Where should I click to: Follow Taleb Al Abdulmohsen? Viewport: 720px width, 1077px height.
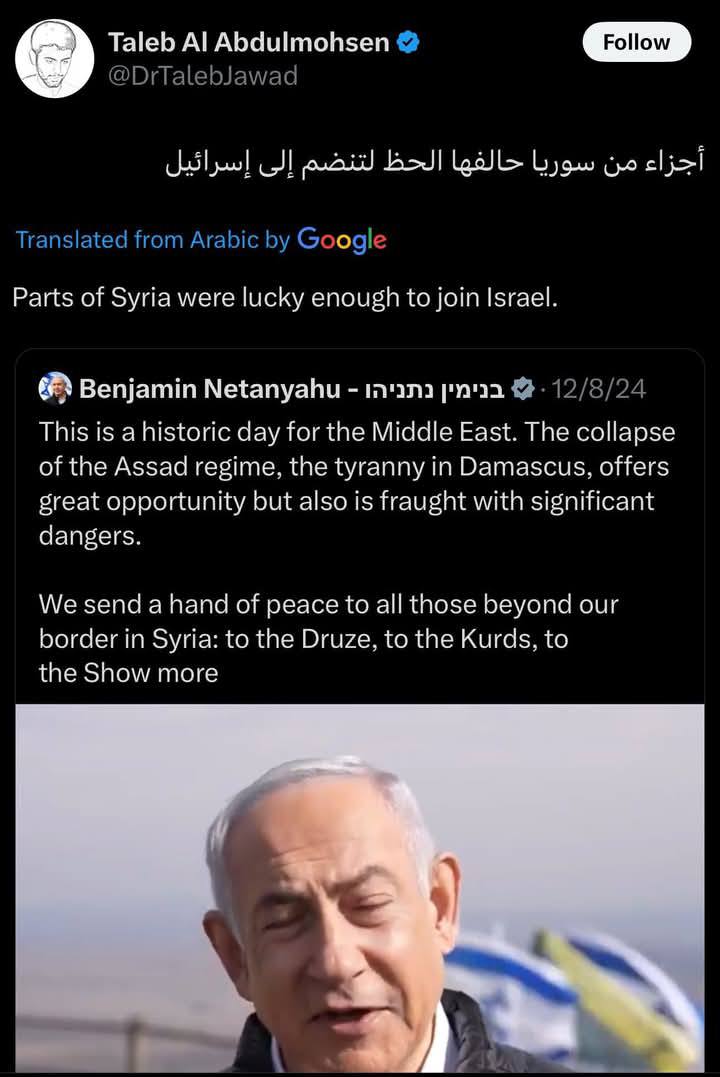(x=636, y=42)
